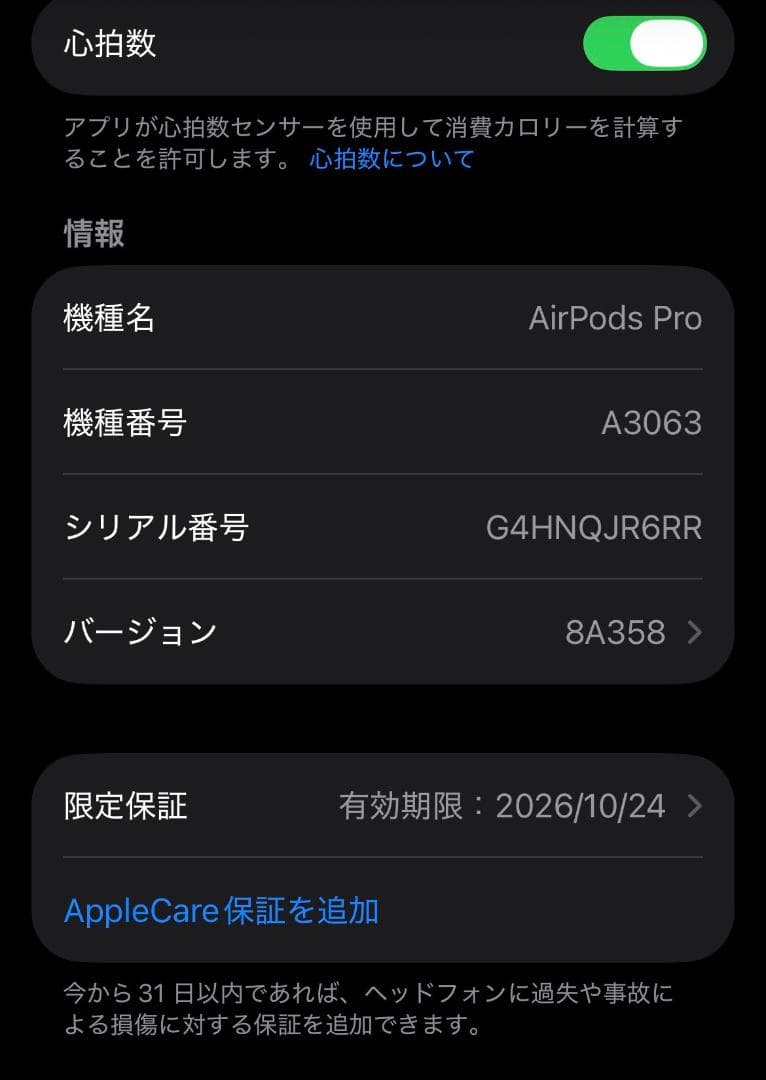
Task: Tap the 情報 section header
Action: click(95, 234)
